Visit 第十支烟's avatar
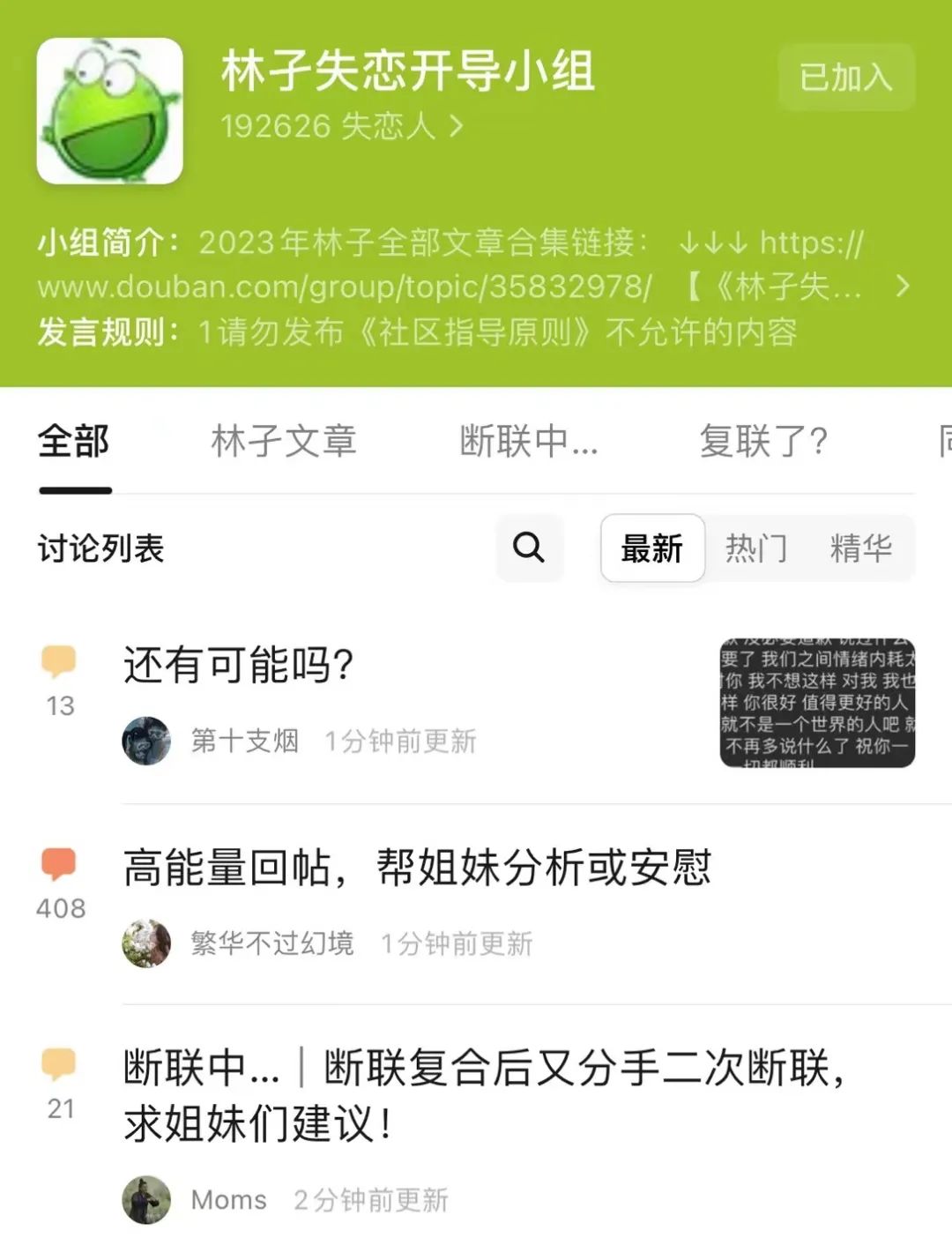Viewport: 952px width, 1260px height. pyautogui.click(x=146, y=741)
